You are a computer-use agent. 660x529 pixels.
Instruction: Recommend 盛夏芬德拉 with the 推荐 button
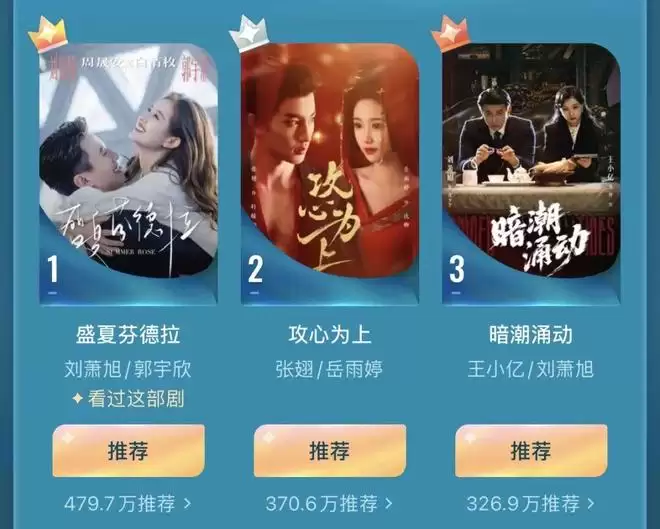[x=128, y=451]
